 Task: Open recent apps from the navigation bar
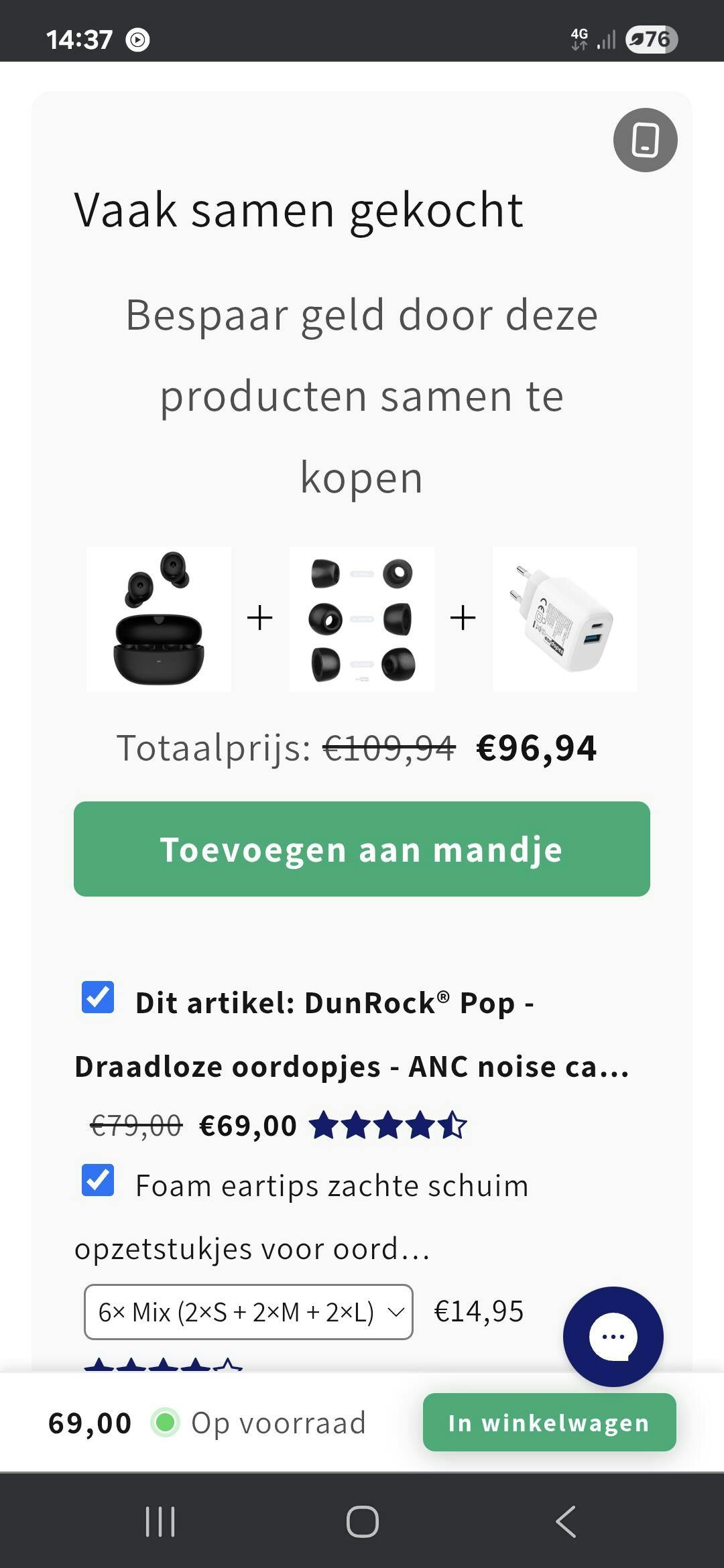click(160, 1521)
